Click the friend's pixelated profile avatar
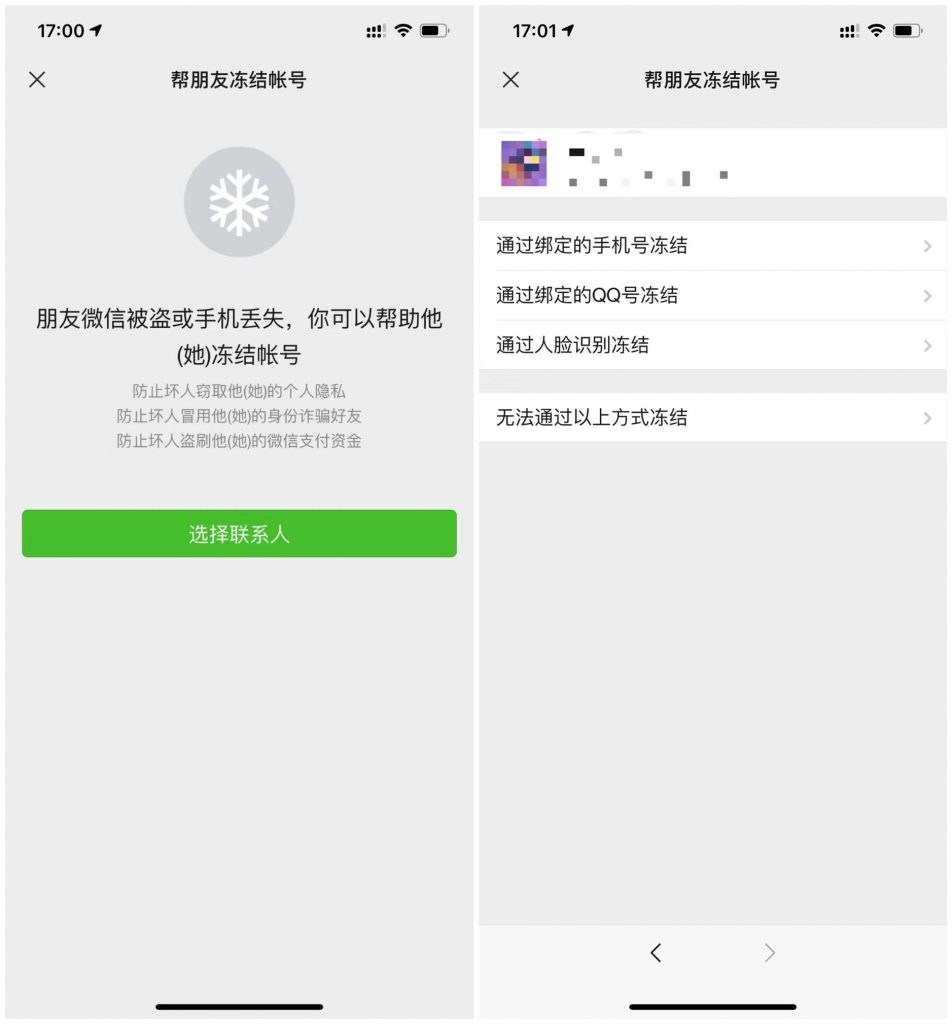 (x=524, y=163)
